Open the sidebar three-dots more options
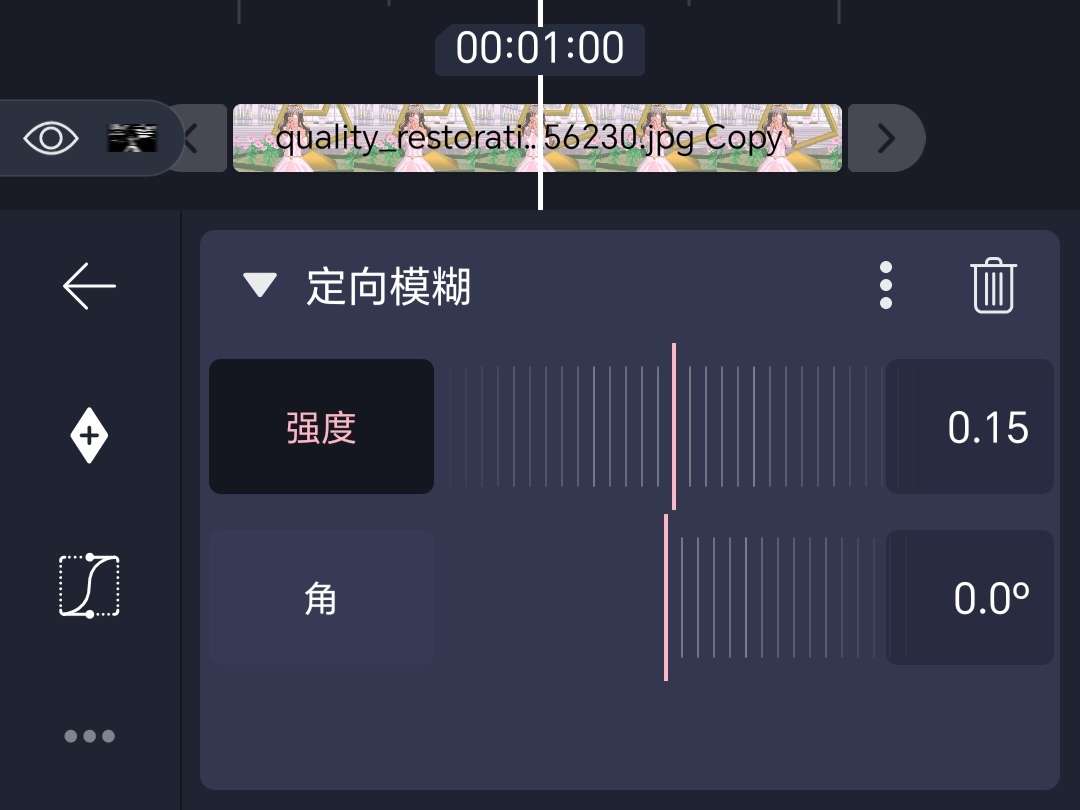 tap(90, 737)
